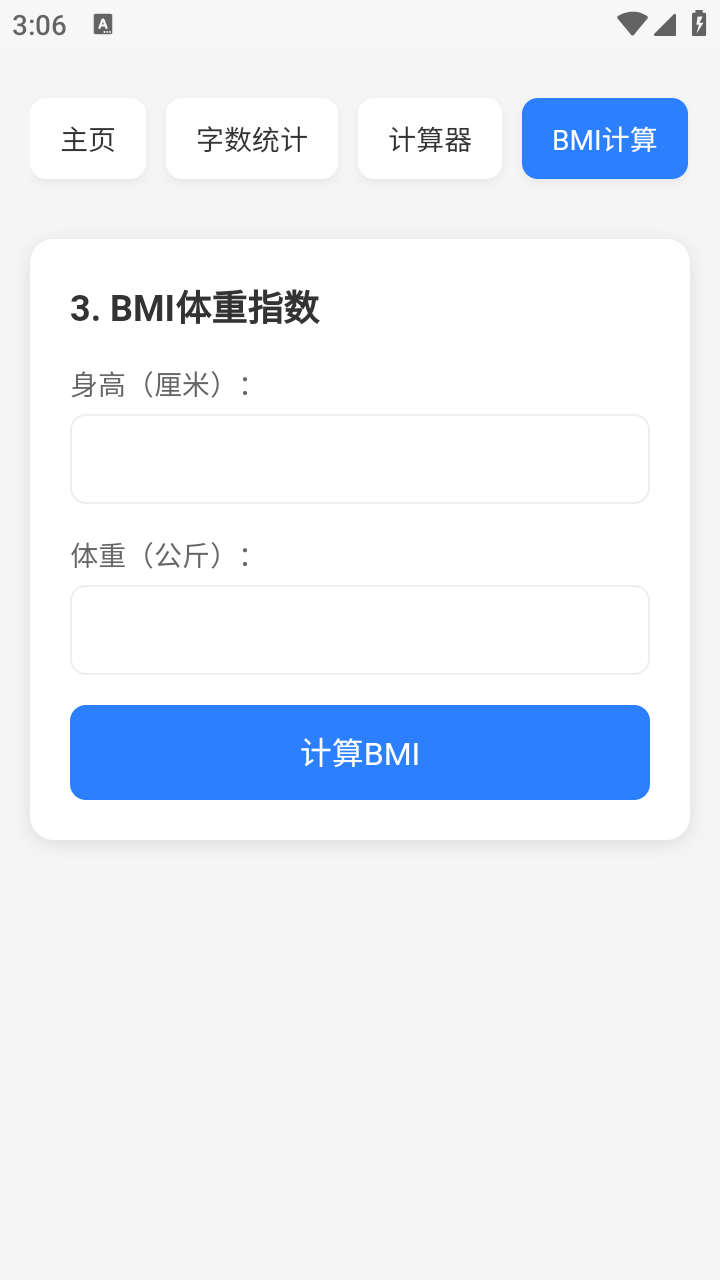Focus the empty height text box
Image resolution: width=720 pixels, height=1280 pixels.
coord(360,458)
